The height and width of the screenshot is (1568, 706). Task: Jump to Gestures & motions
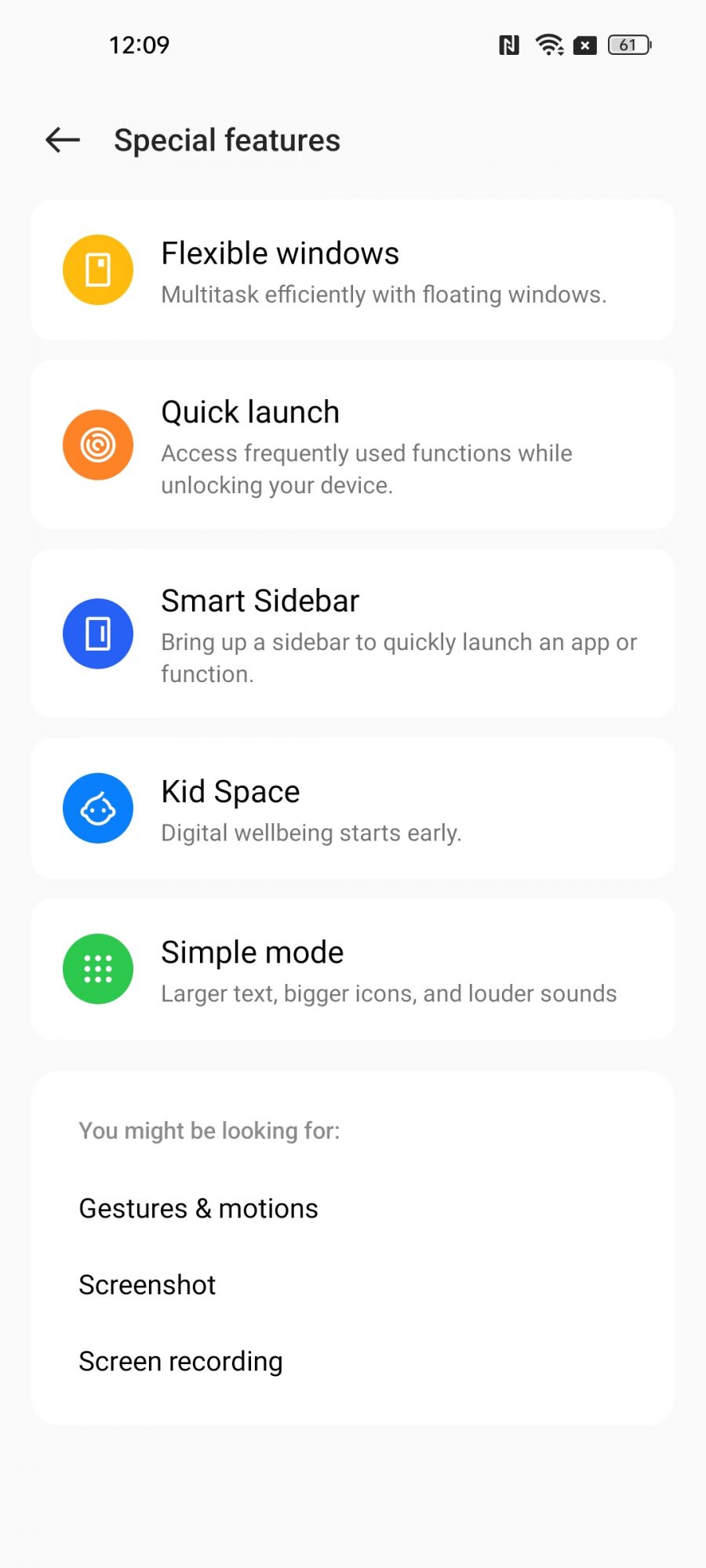tap(198, 1209)
